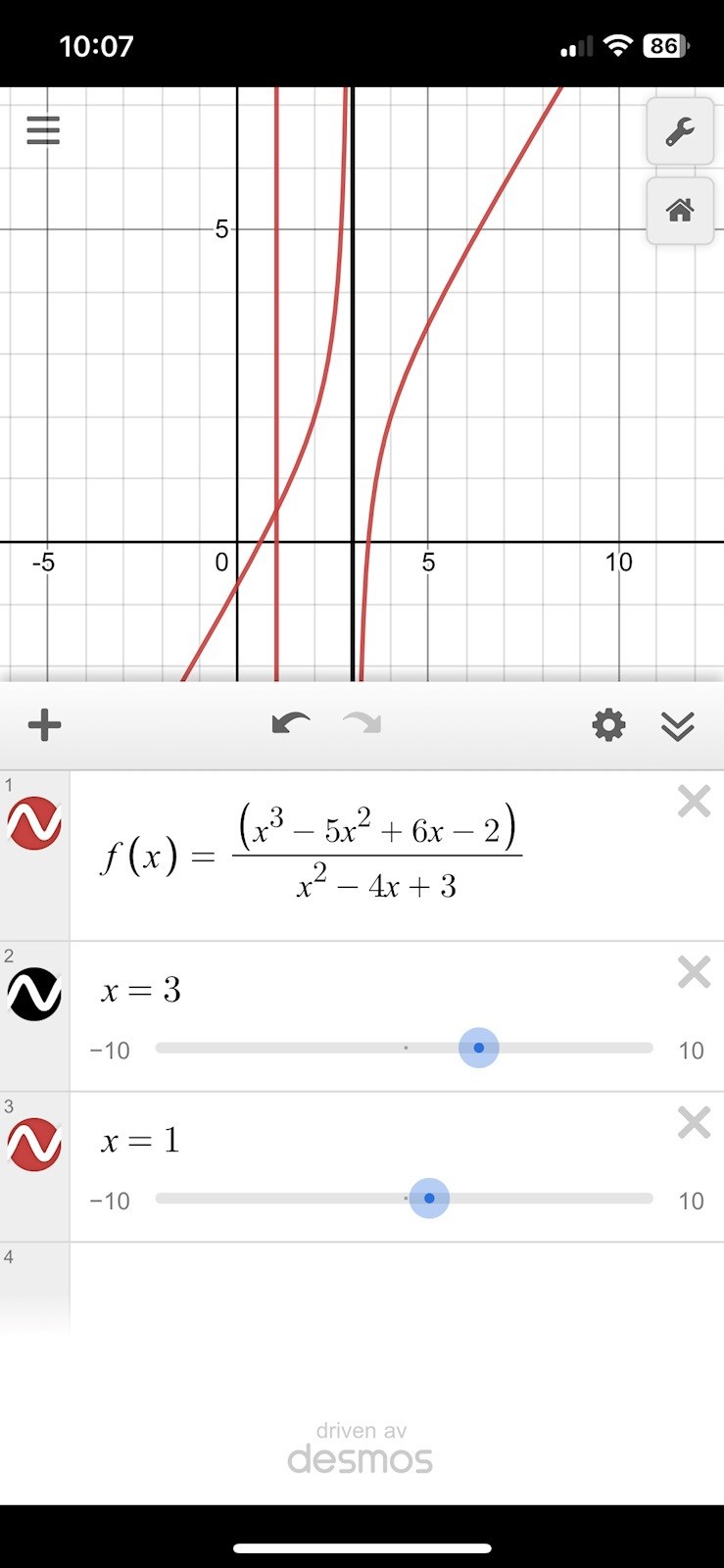
Task: Add a new expression item
Action: point(44,725)
